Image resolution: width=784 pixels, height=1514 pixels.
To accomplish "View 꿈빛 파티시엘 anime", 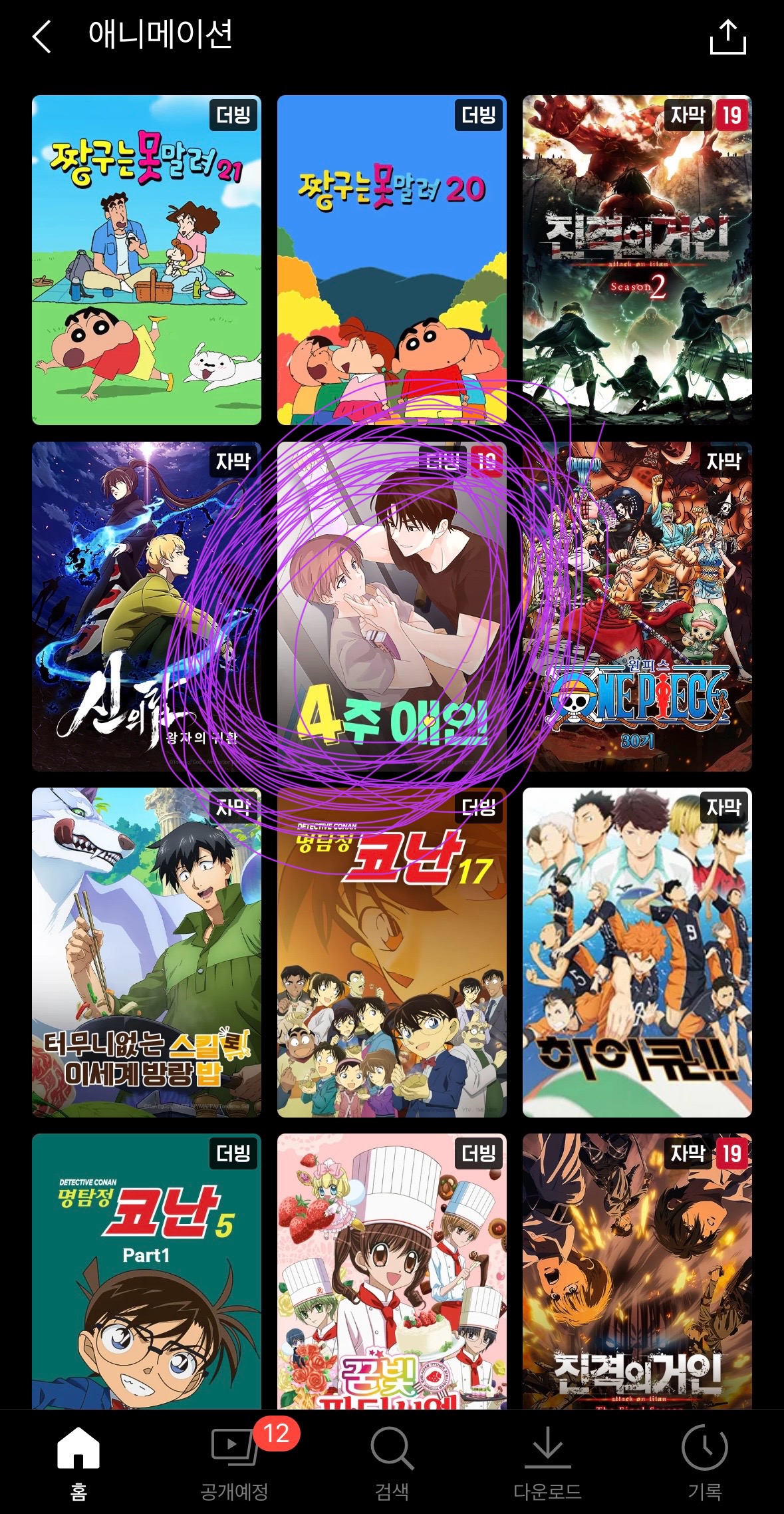I will [392, 1271].
